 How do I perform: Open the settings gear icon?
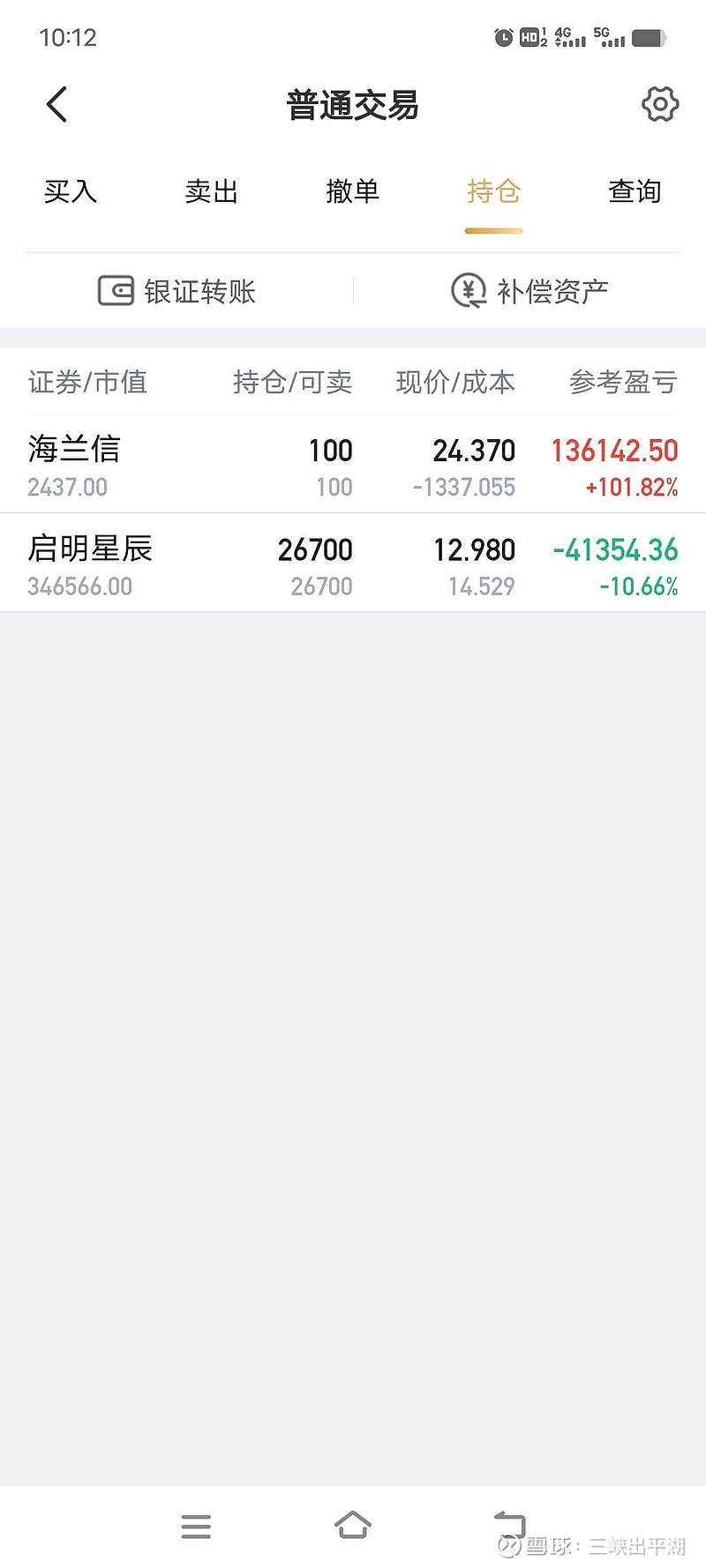[x=659, y=105]
